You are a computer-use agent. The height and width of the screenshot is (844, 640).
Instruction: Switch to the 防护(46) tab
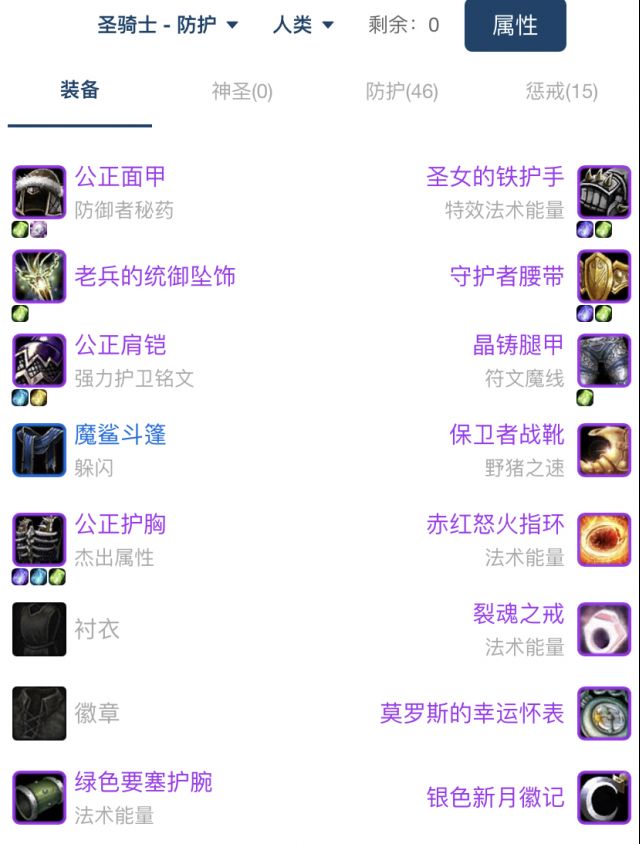(x=402, y=92)
